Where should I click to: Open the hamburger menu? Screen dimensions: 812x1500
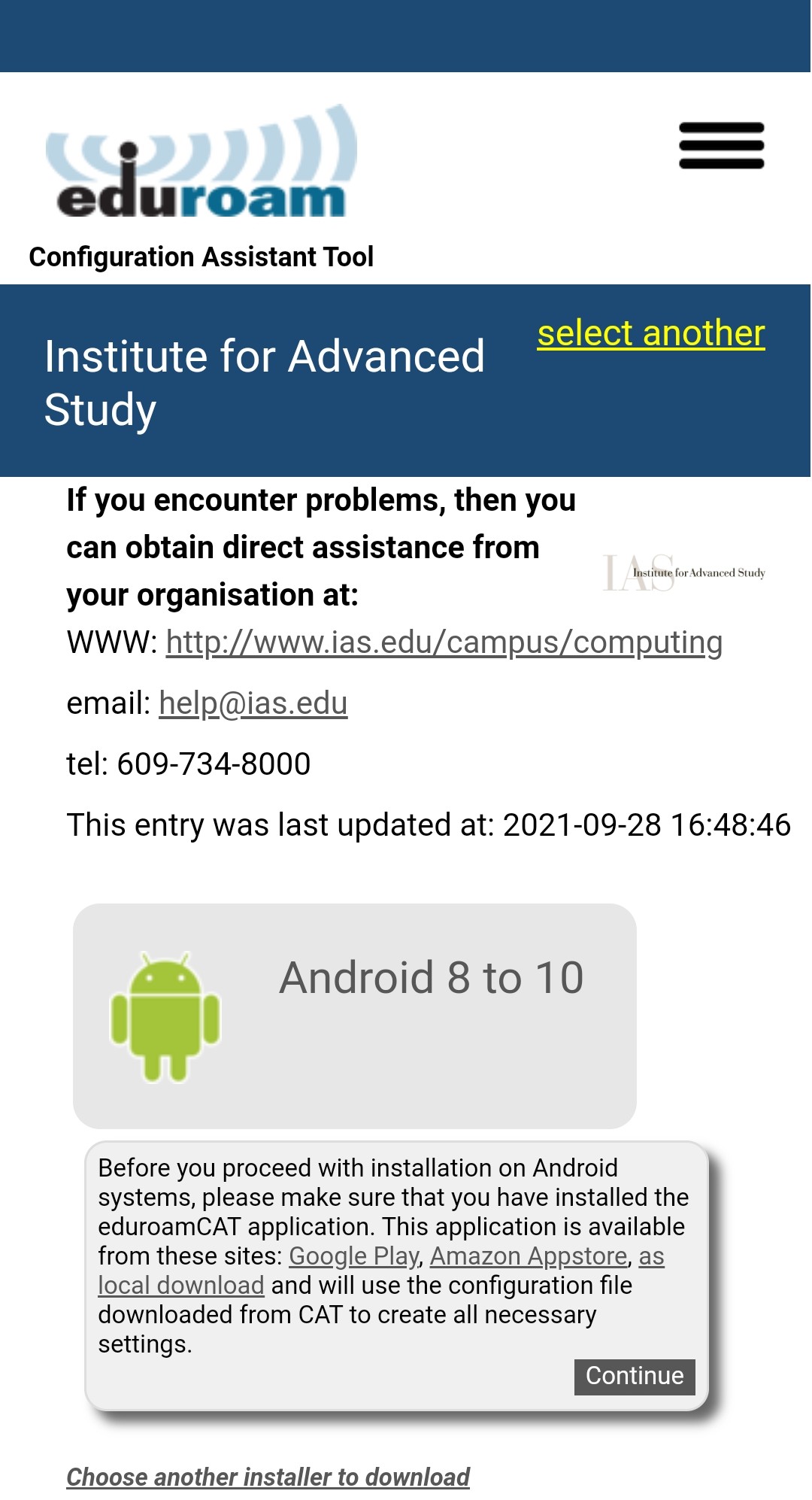[721, 146]
